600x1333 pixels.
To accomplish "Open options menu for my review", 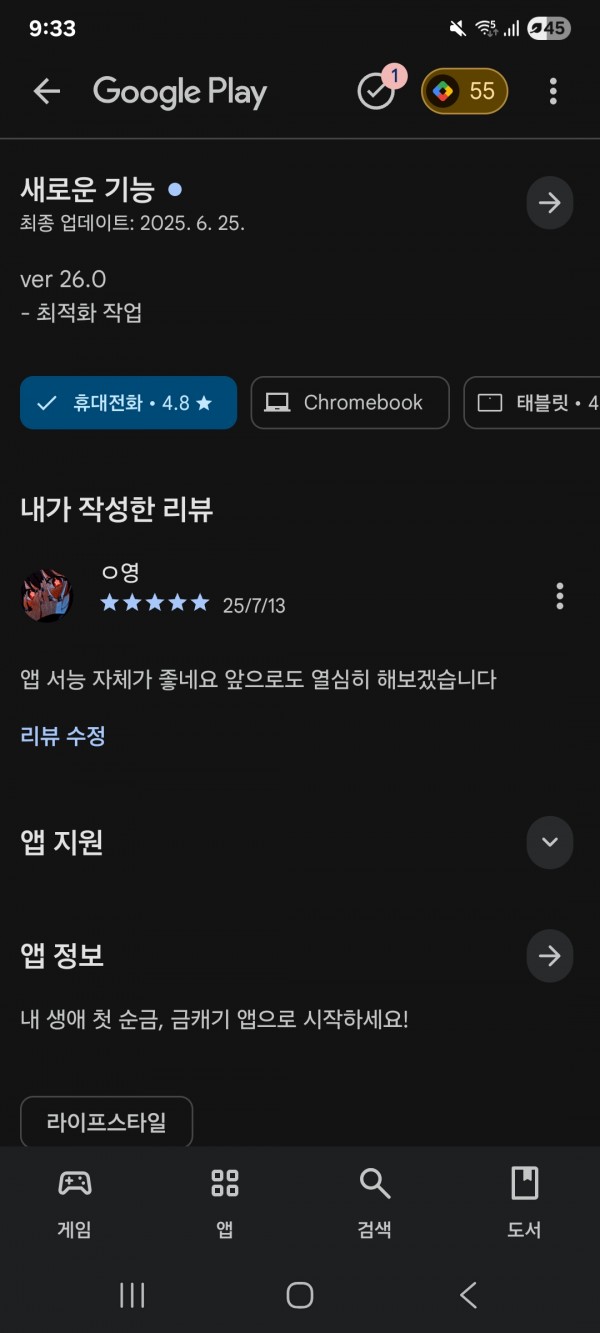I will click(x=559, y=596).
